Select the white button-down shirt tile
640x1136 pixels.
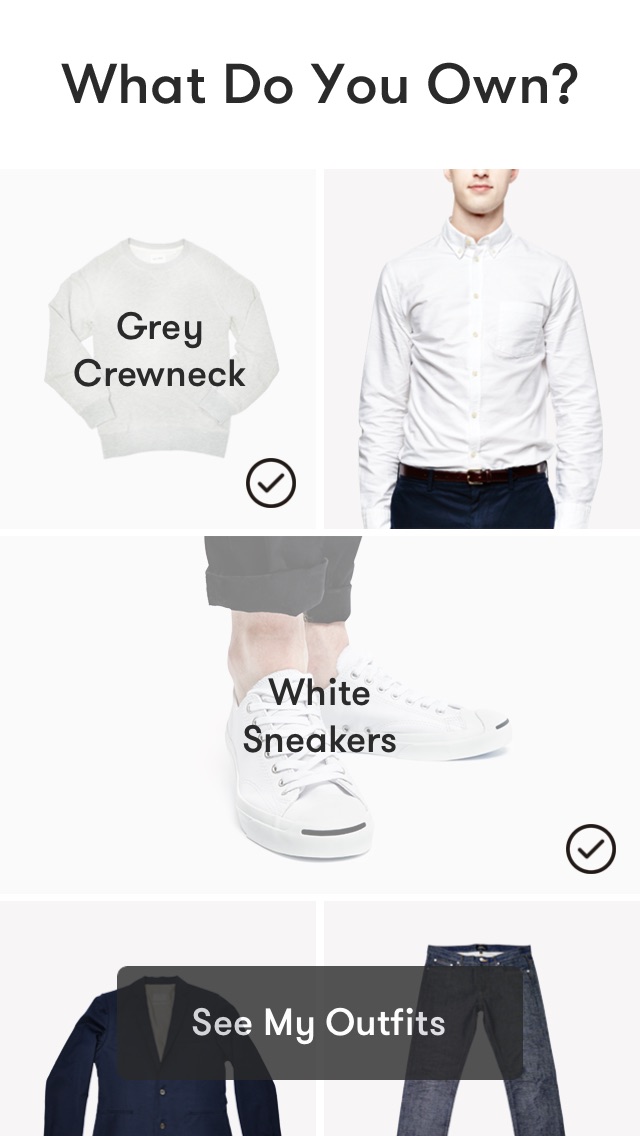click(x=482, y=350)
